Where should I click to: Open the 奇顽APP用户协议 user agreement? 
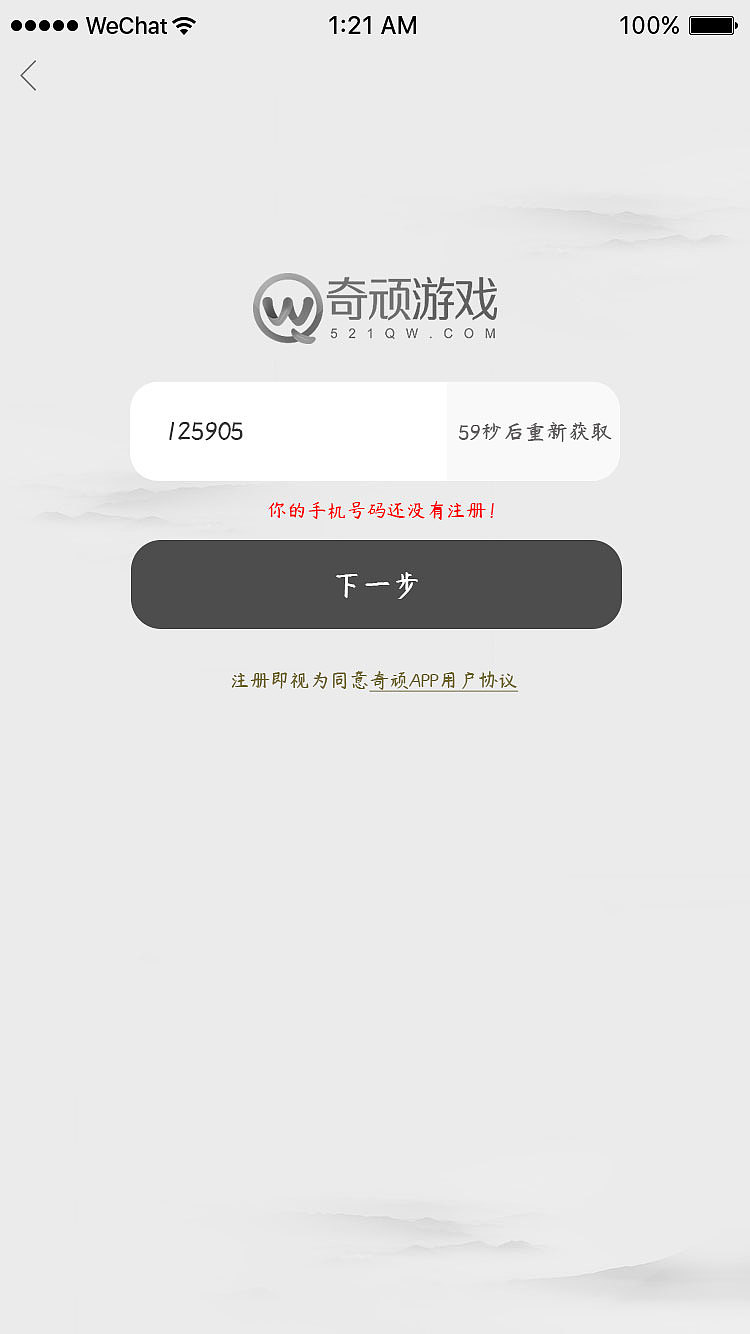click(443, 679)
